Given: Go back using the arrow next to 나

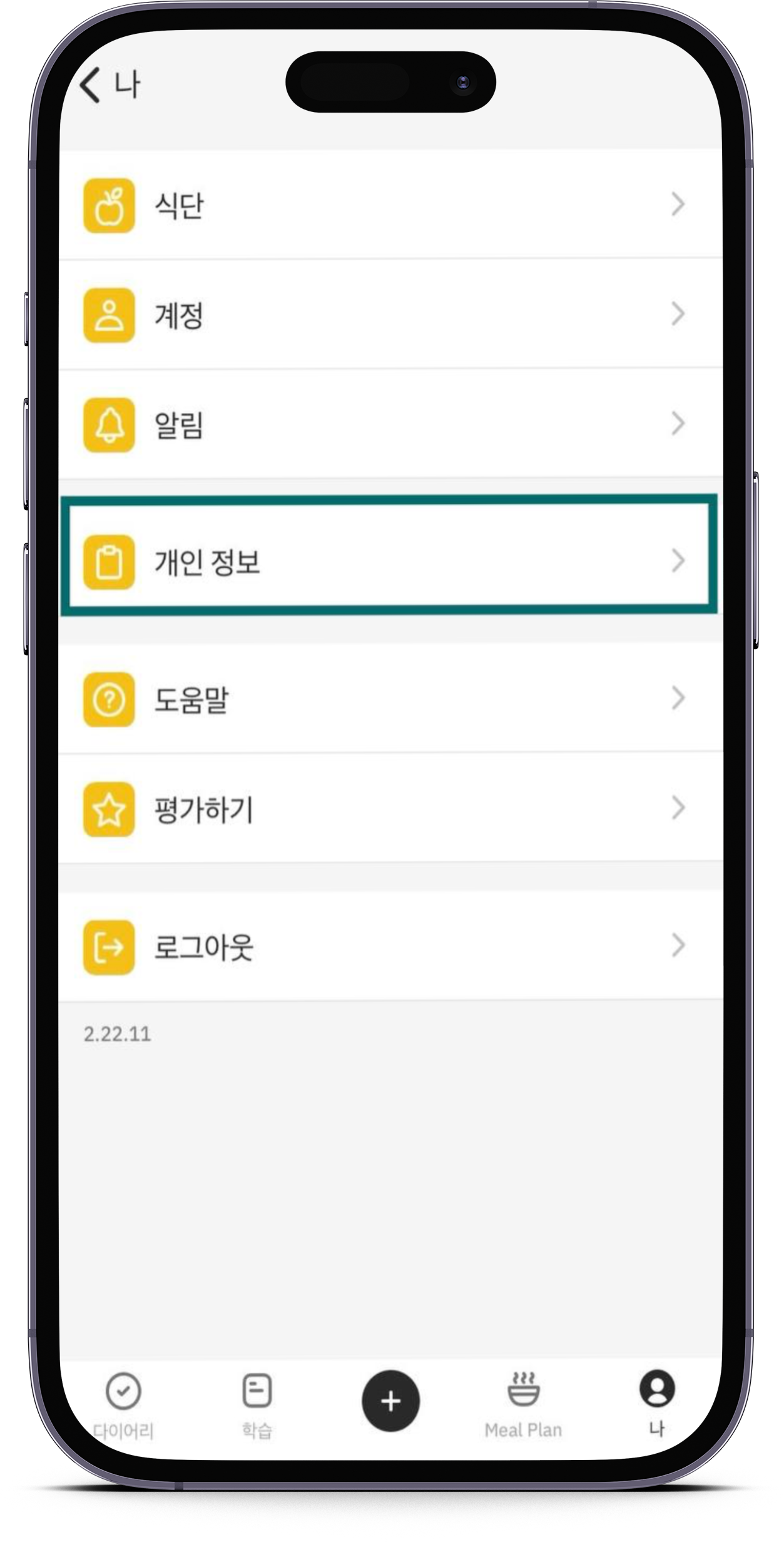Looking at the screenshot, I should pos(91,86).
